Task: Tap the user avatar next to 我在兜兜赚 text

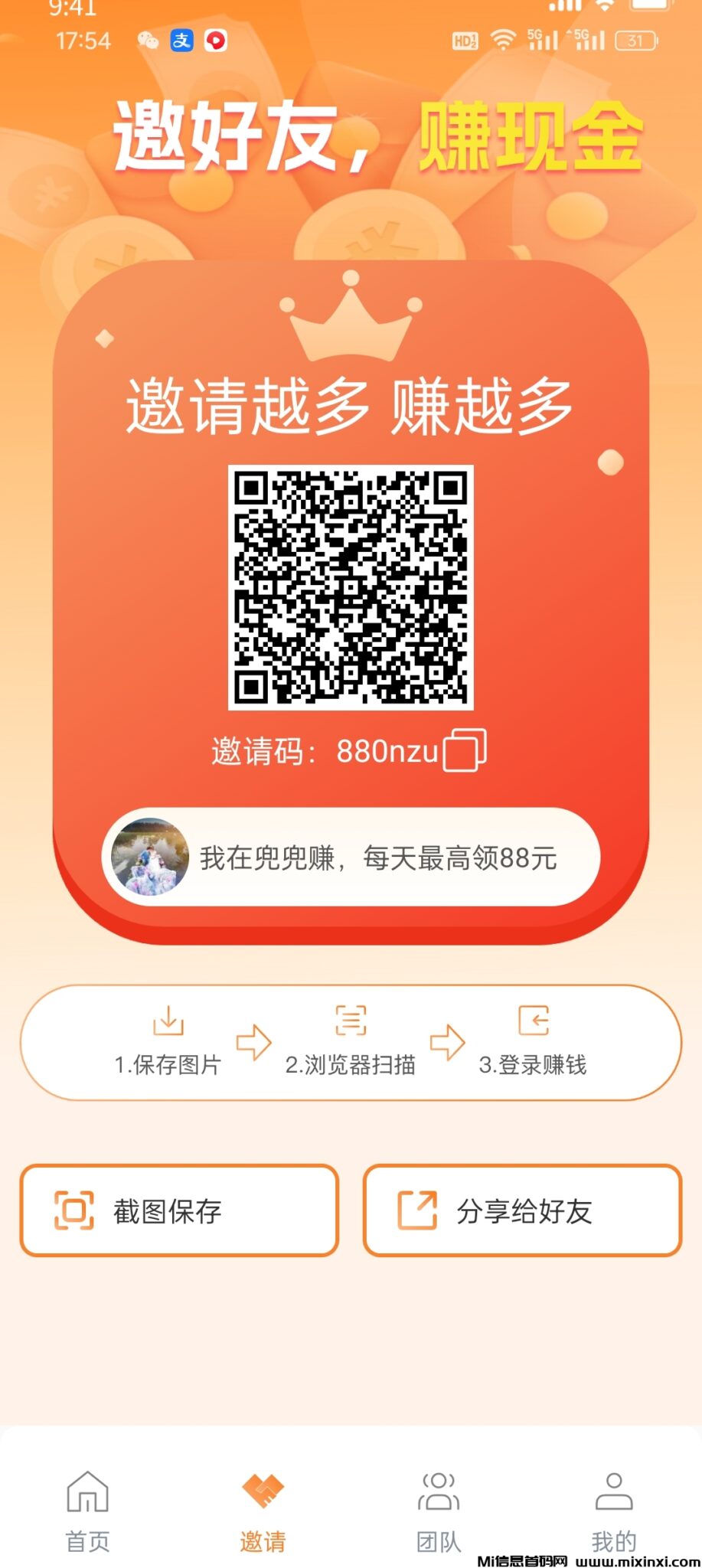Action: point(150,857)
